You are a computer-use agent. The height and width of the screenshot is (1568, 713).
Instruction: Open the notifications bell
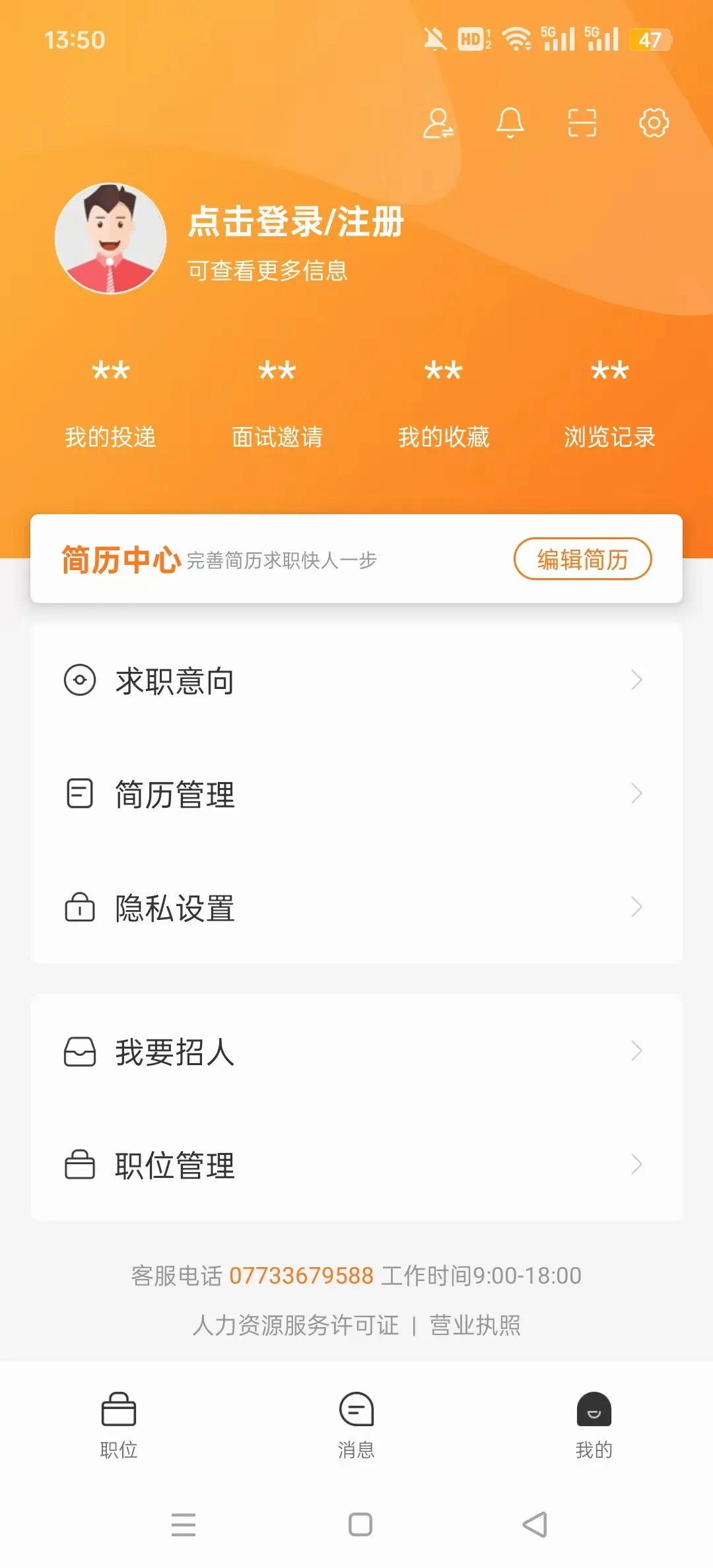510,123
